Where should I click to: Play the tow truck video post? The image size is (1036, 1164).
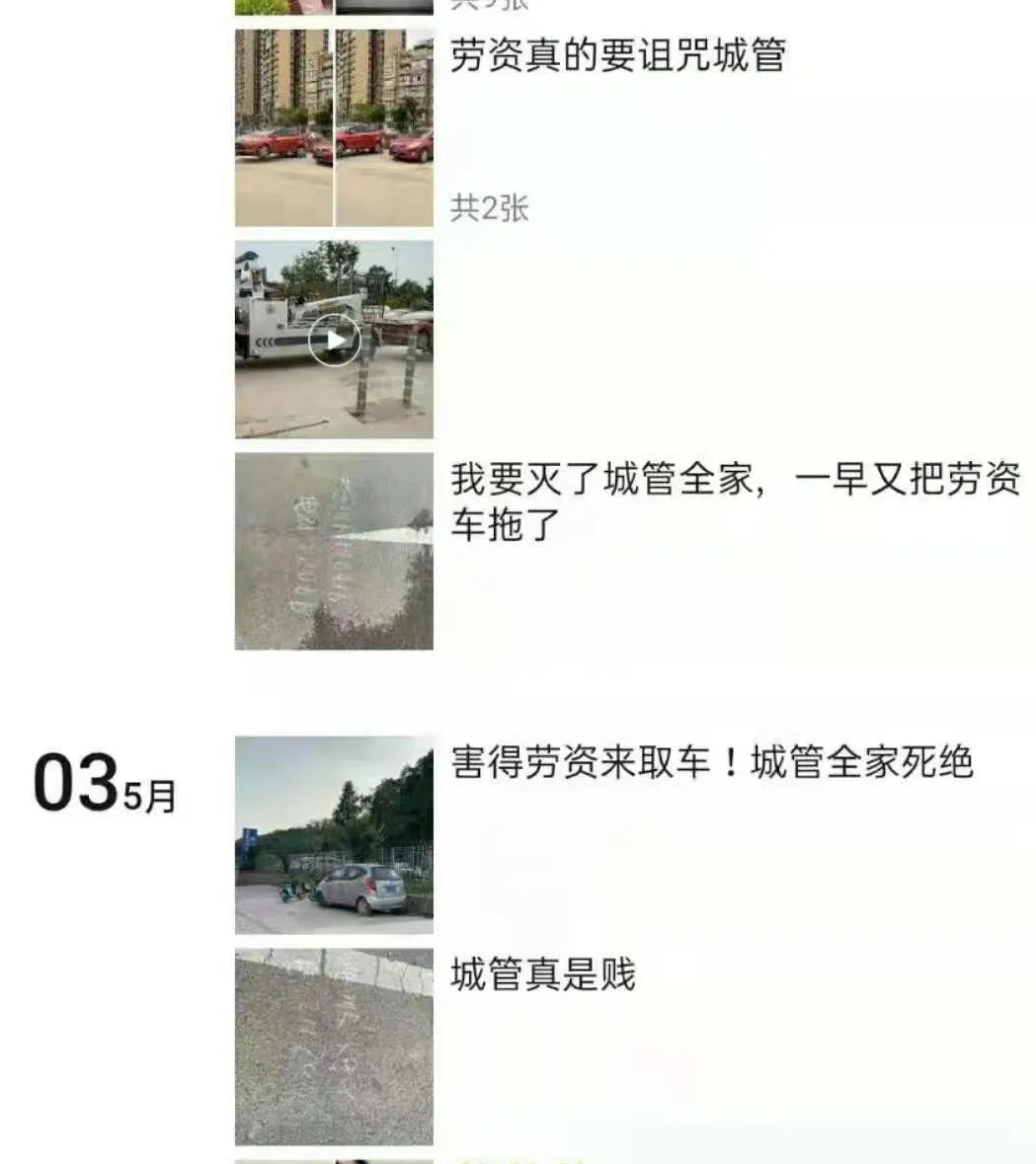tap(334, 340)
